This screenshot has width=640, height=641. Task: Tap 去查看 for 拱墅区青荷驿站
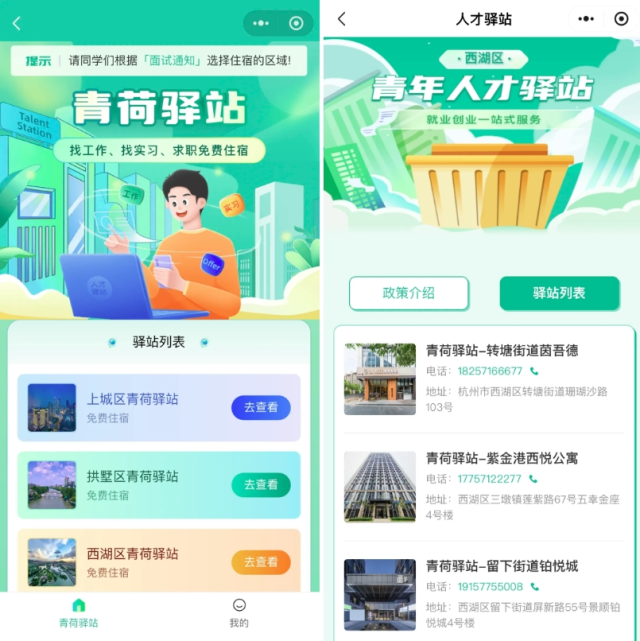tap(261, 485)
